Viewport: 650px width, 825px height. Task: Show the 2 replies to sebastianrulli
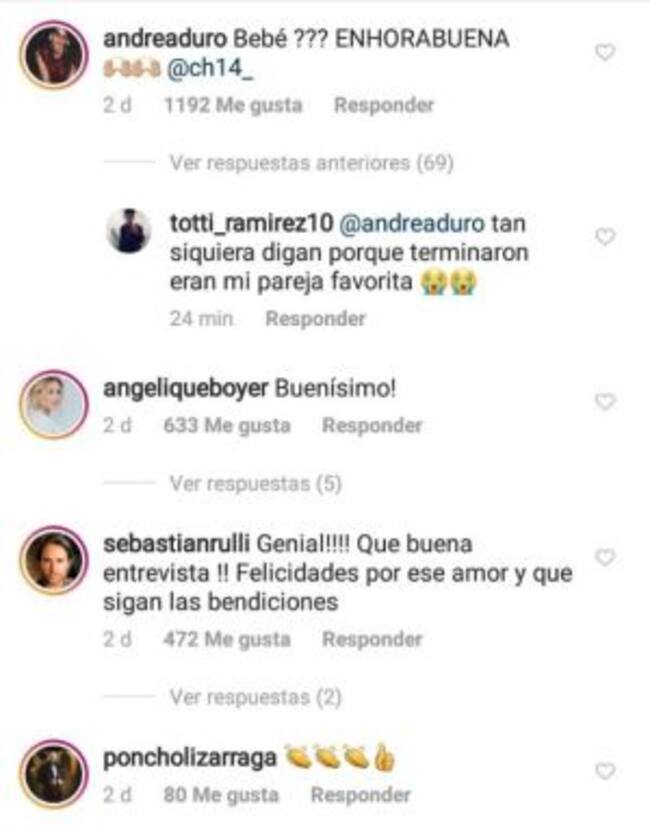pyautogui.click(x=255, y=696)
